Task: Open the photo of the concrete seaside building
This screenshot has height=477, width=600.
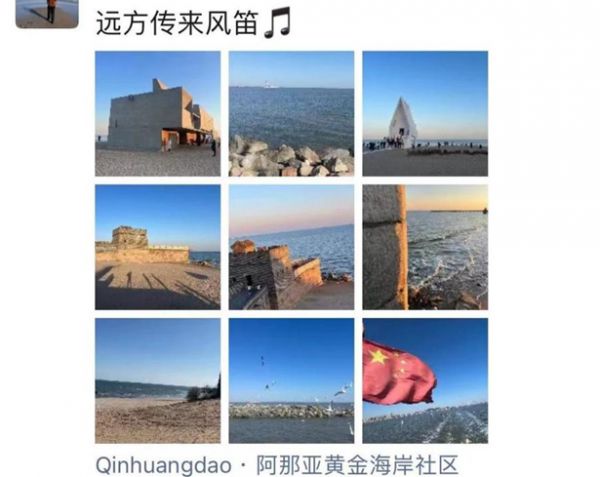Action: [158, 114]
